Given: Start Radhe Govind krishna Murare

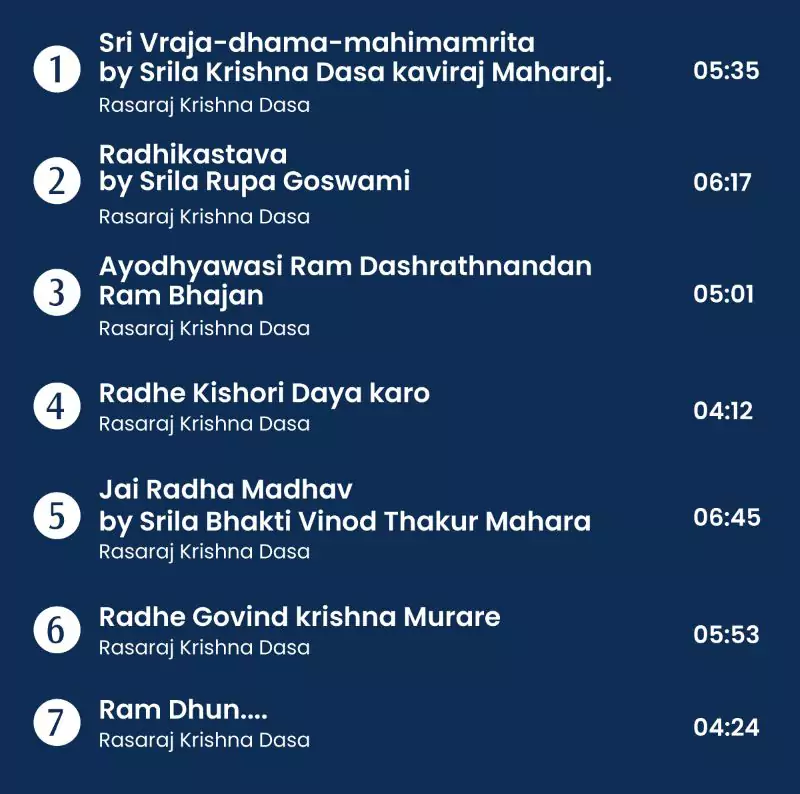Looking at the screenshot, I should coord(299,616).
